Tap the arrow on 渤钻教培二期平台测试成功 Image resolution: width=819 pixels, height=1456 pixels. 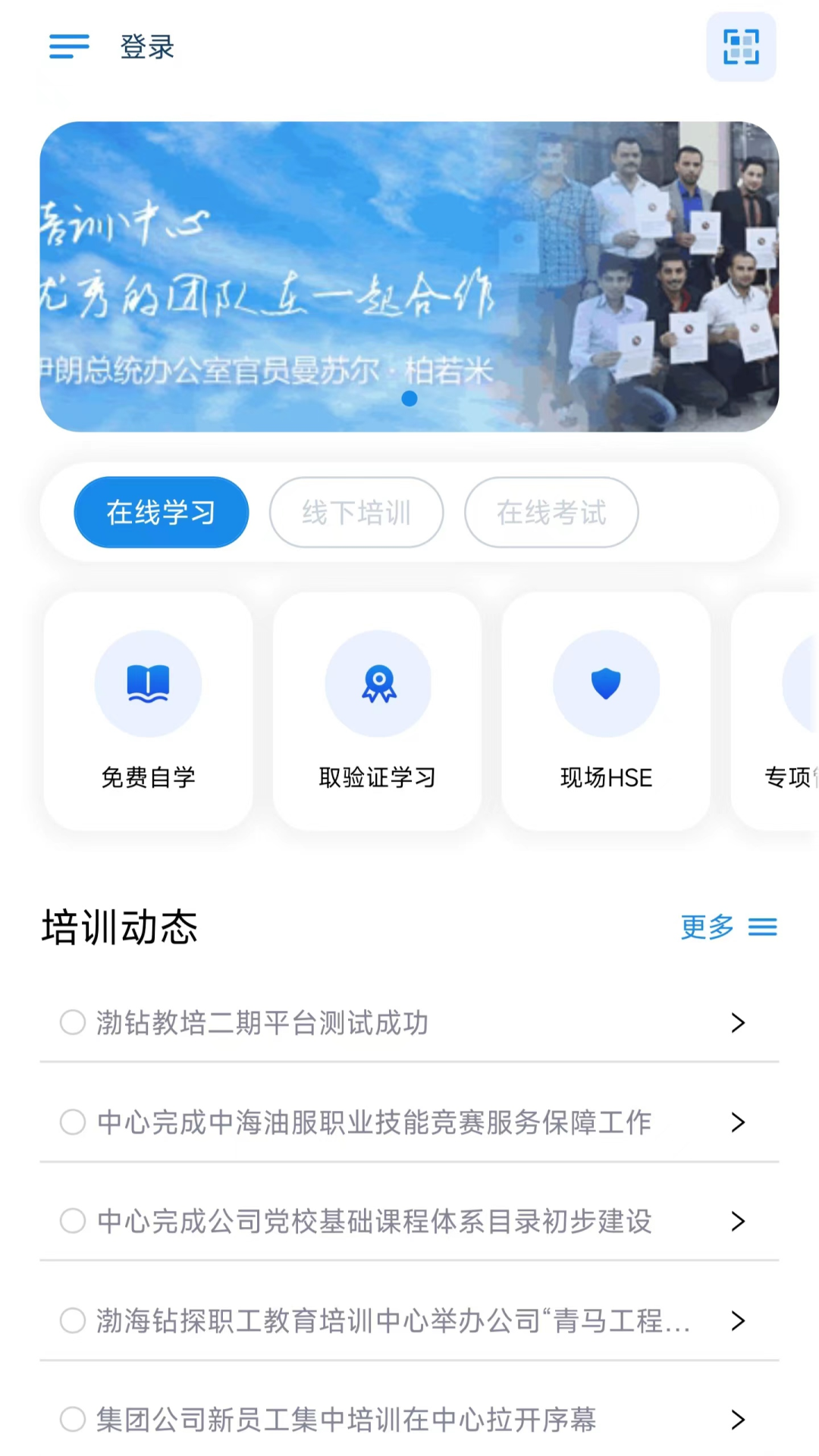tap(738, 1023)
